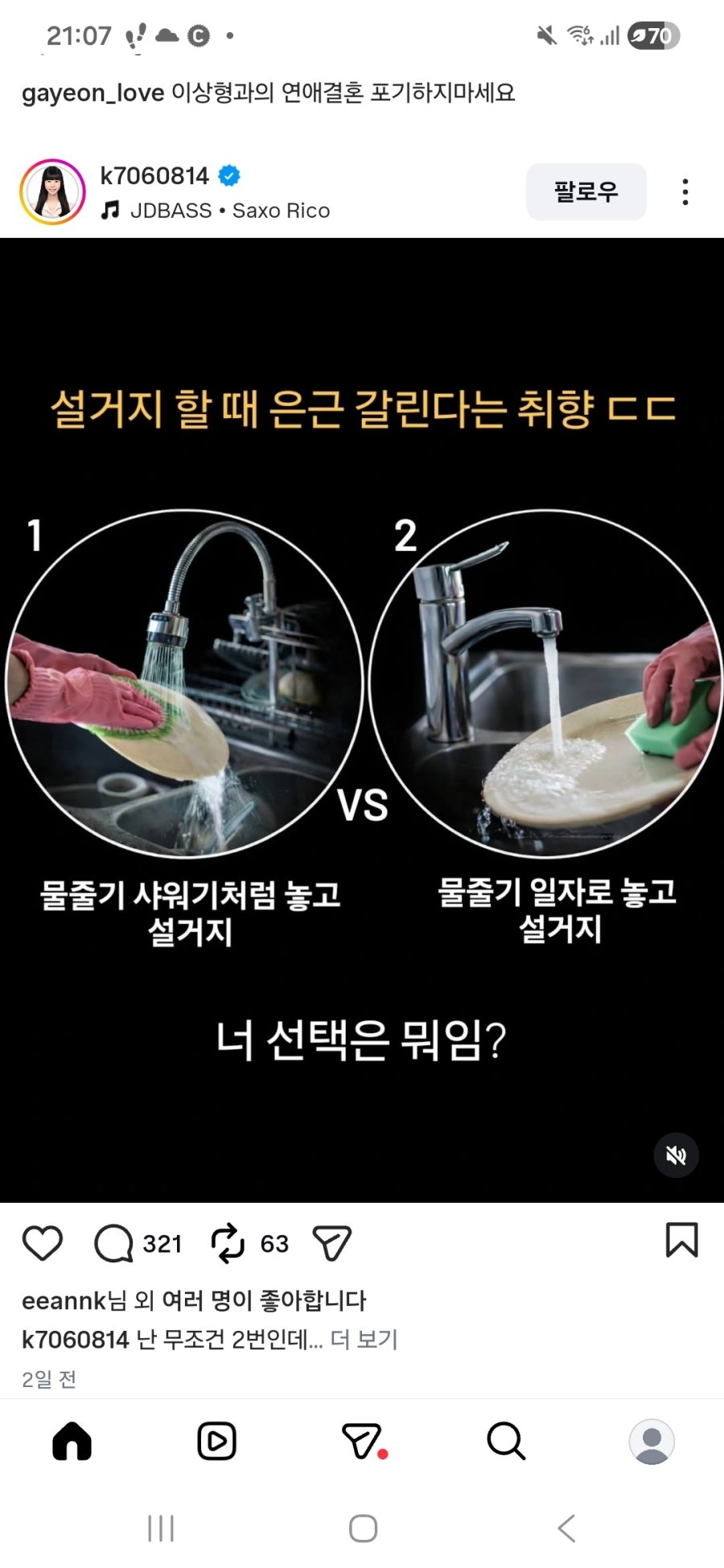Open the JDBASS Saxo Rico audio link
The image size is (724, 1568).
click(x=229, y=211)
